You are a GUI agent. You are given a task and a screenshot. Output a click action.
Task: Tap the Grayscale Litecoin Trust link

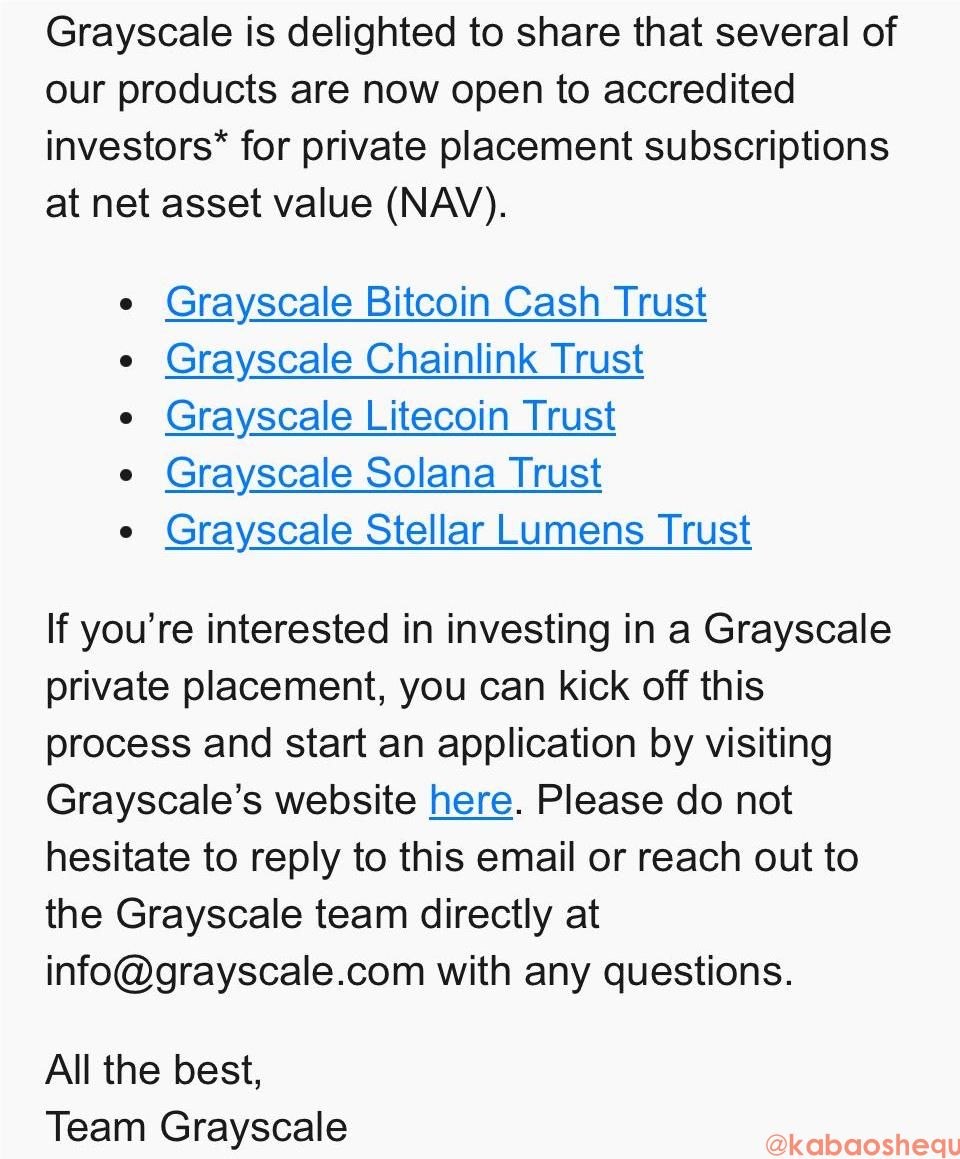tap(390, 416)
